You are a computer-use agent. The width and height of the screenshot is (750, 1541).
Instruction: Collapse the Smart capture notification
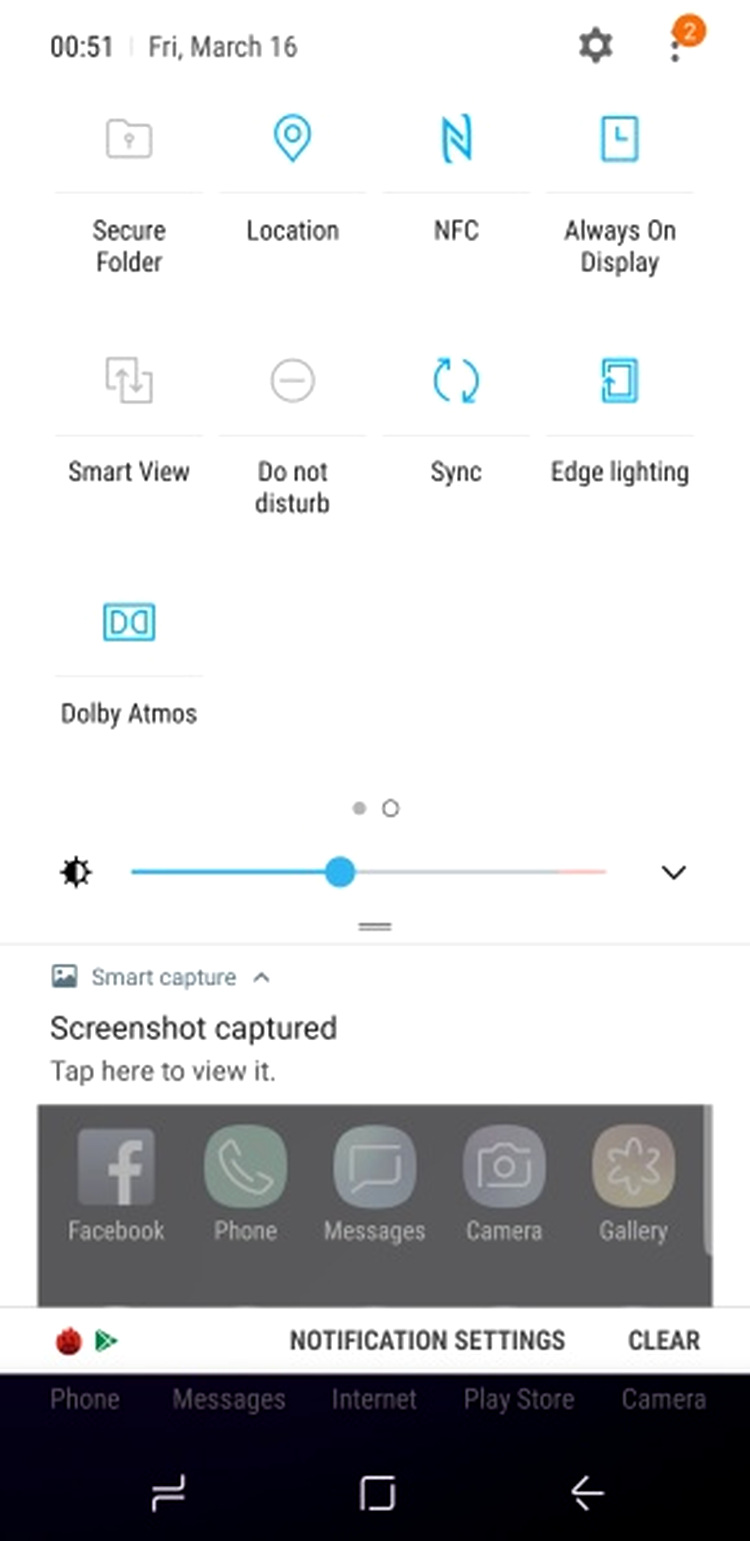click(x=262, y=977)
